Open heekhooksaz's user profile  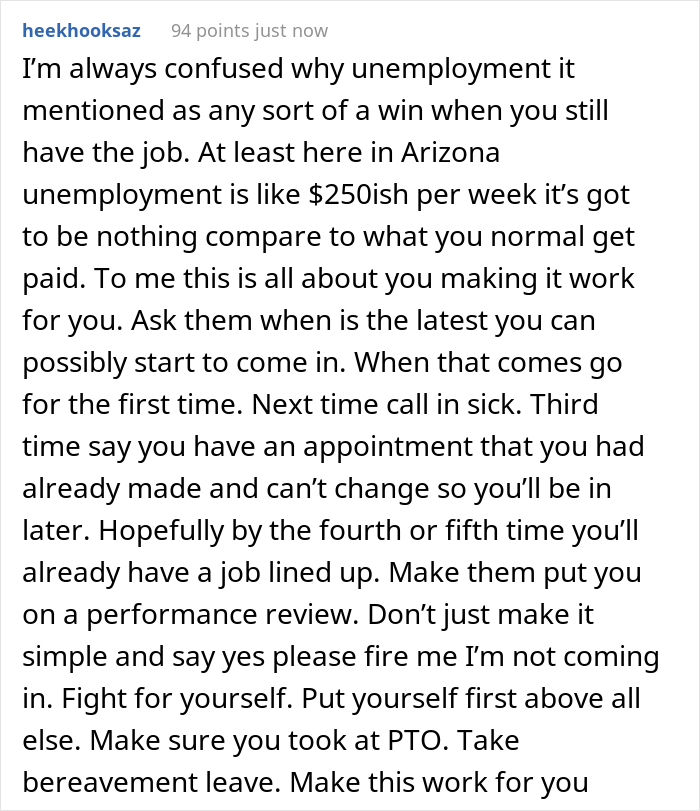[x=81, y=31]
